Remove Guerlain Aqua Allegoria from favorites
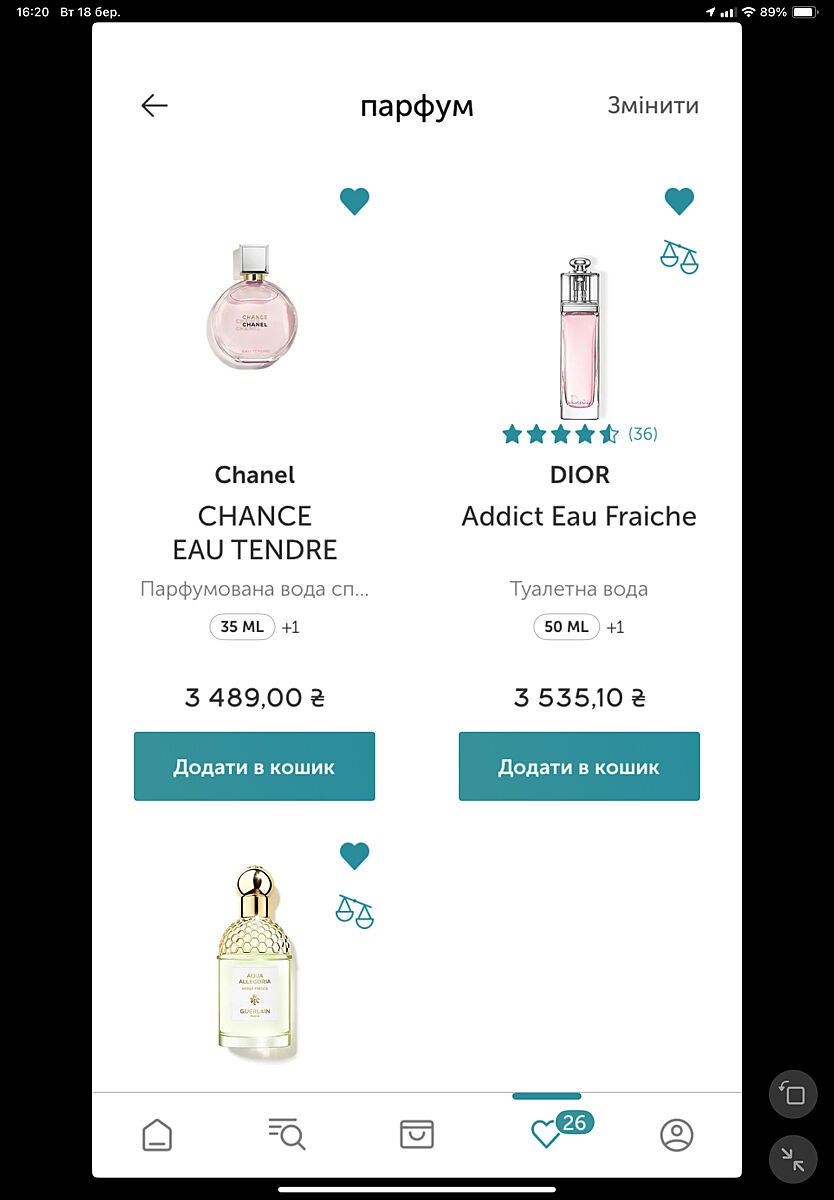Screen dimensions: 834x1200 pos(354,856)
